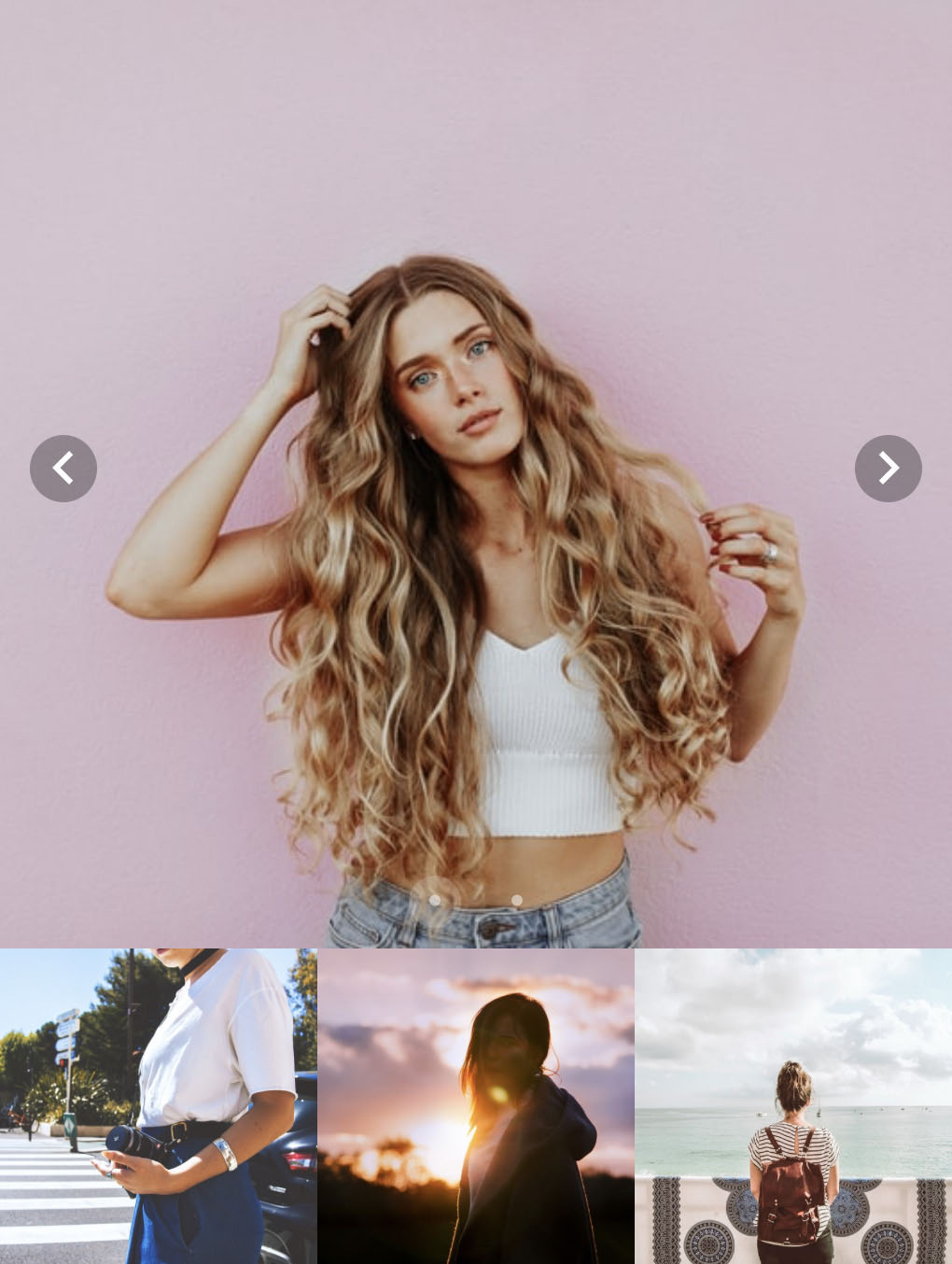Viewport: 952px width, 1264px height.
Task: Open the photo of woman holding camera
Action: [159, 1106]
